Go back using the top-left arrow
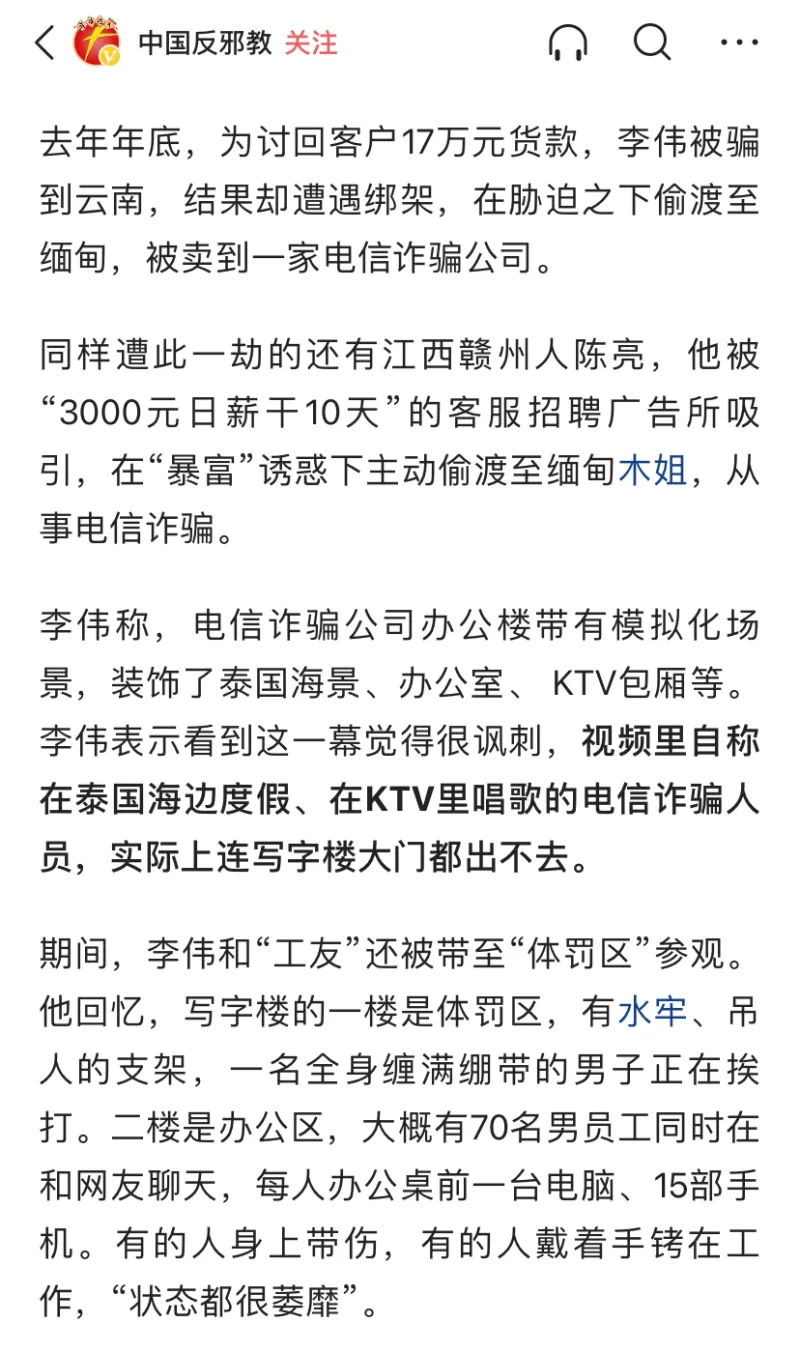Viewport: 800px width, 1352px height. pyautogui.click(x=45, y=43)
